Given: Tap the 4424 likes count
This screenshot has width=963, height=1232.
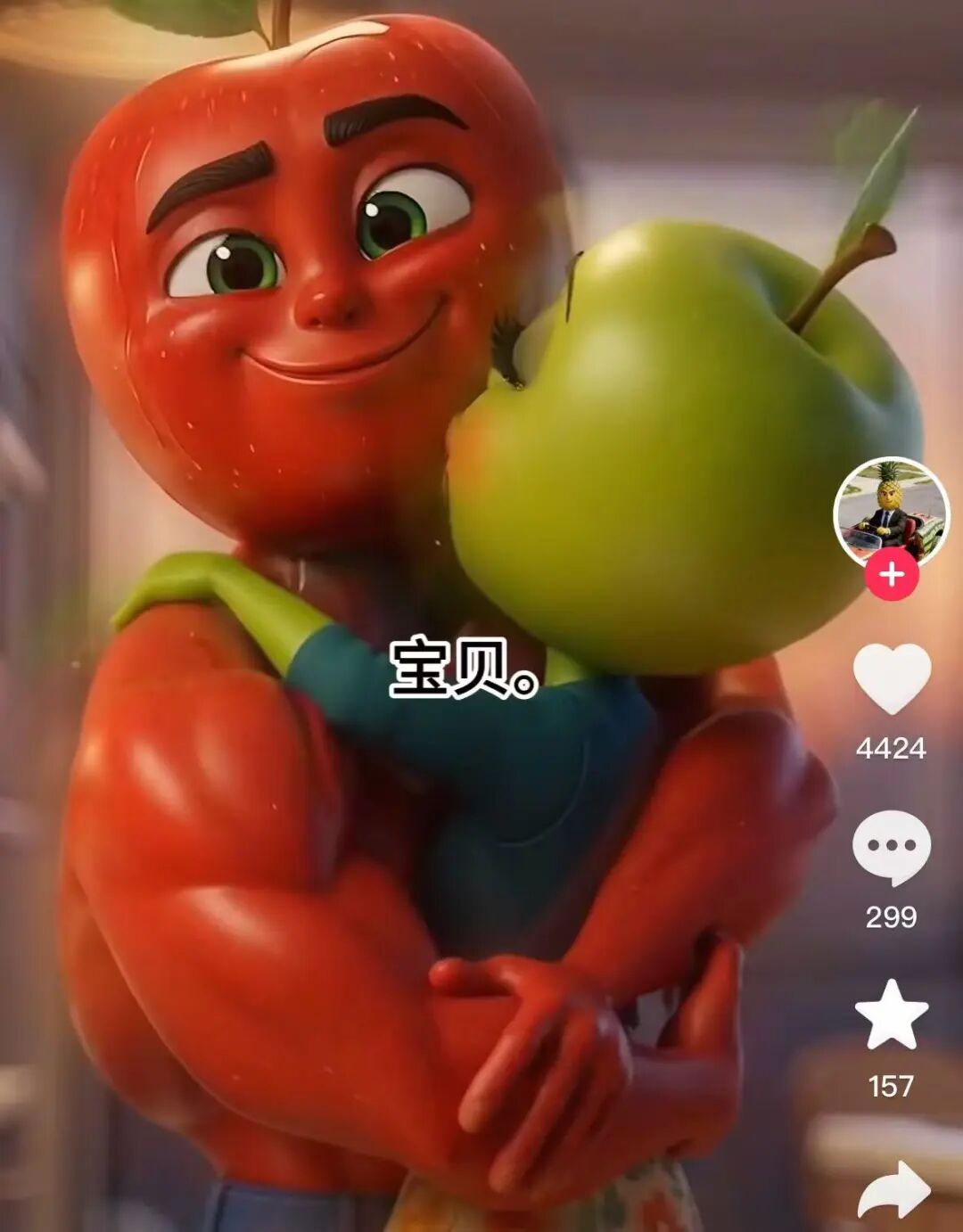Looking at the screenshot, I should pyautogui.click(x=890, y=752).
